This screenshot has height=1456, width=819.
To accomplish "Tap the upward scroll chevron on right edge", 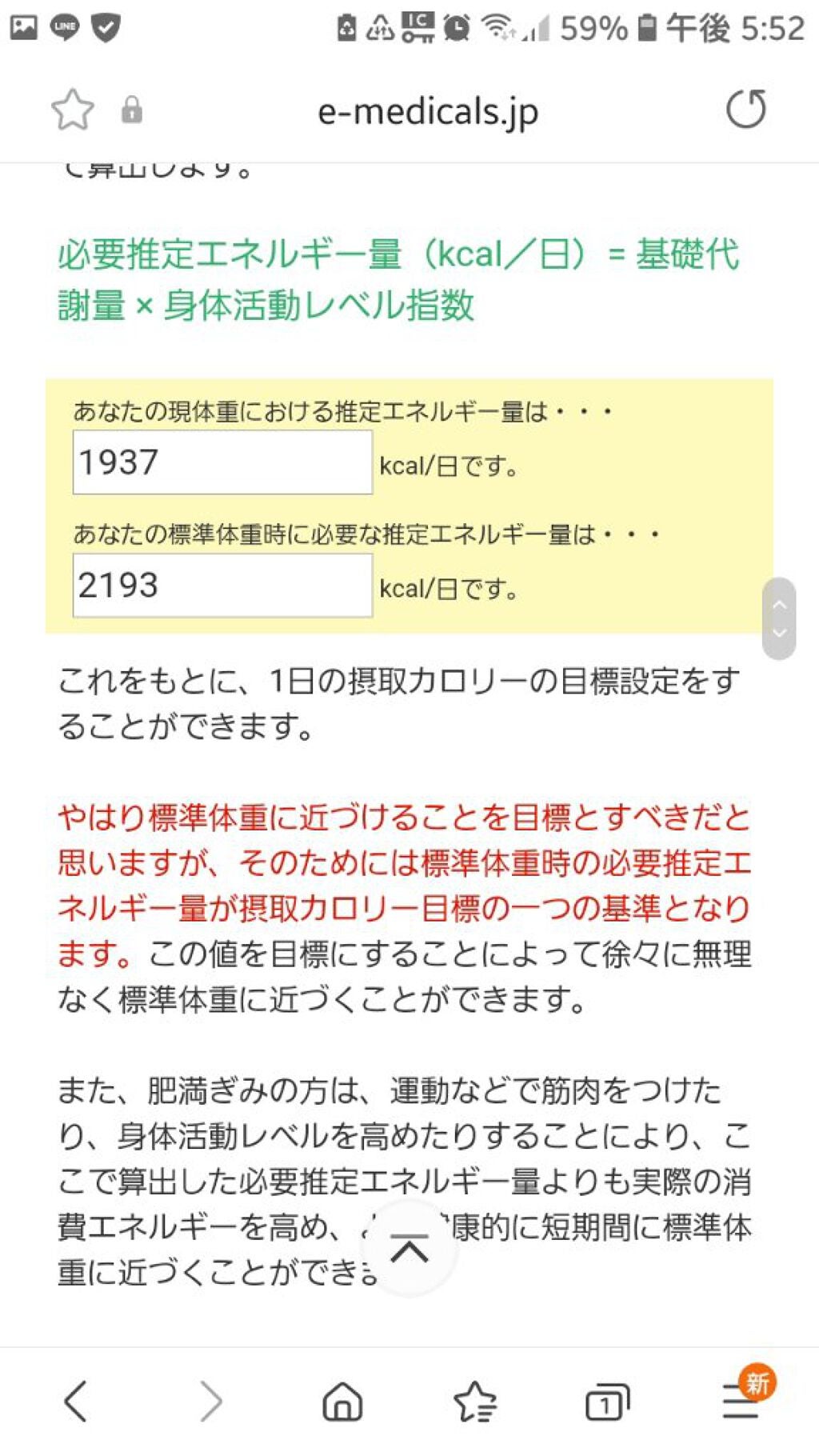I will (x=778, y=605).
